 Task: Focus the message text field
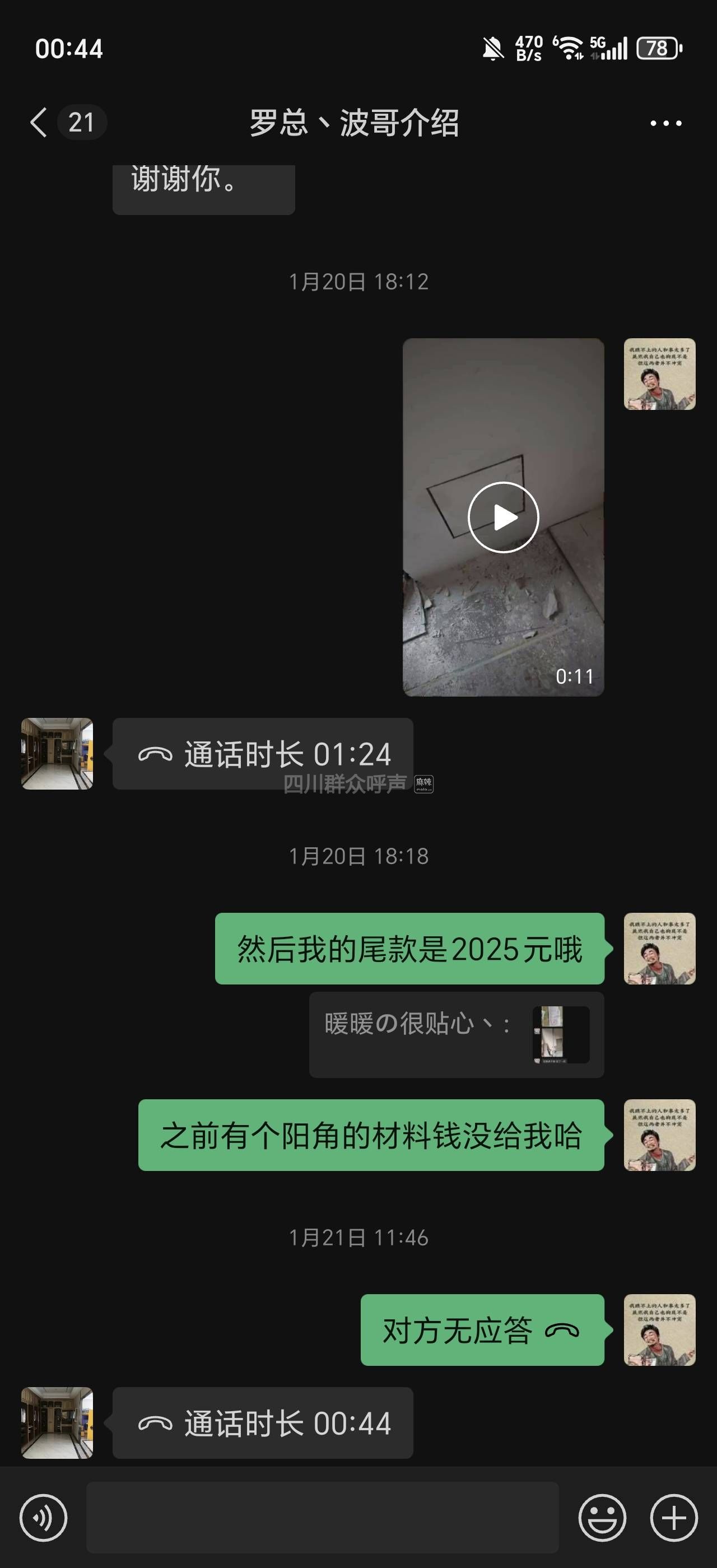pyautogui.click(x=322, y=1517)
